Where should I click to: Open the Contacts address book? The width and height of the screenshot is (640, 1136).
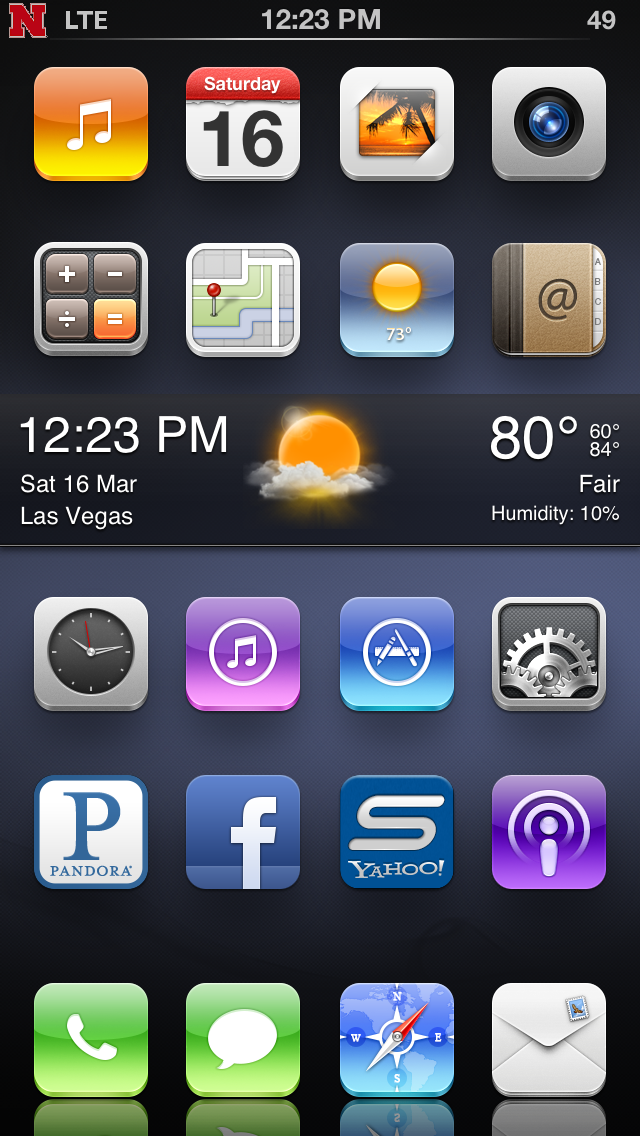tap(549, 299)
